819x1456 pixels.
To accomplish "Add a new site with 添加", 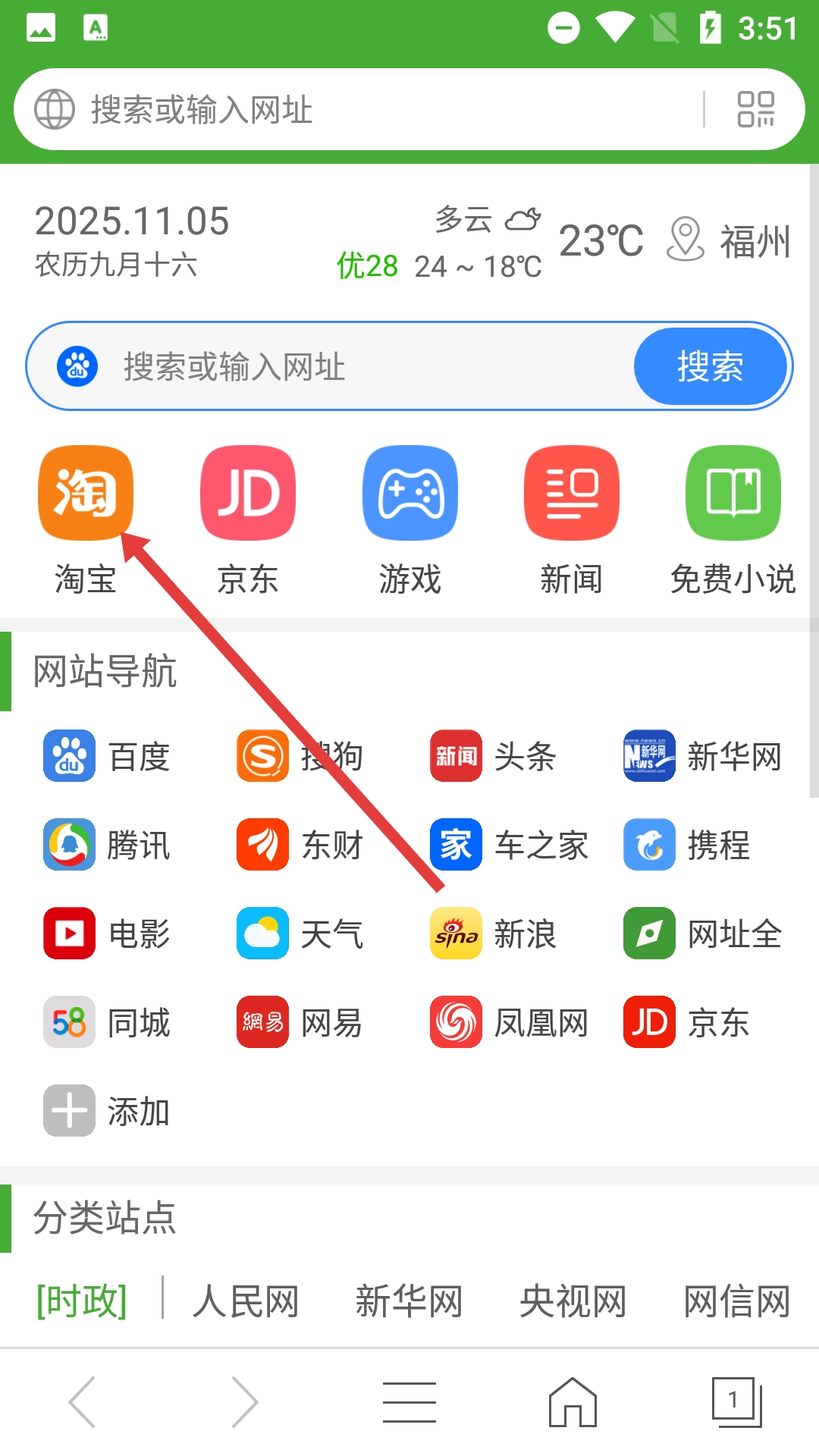I will [x=106, y=1111].
